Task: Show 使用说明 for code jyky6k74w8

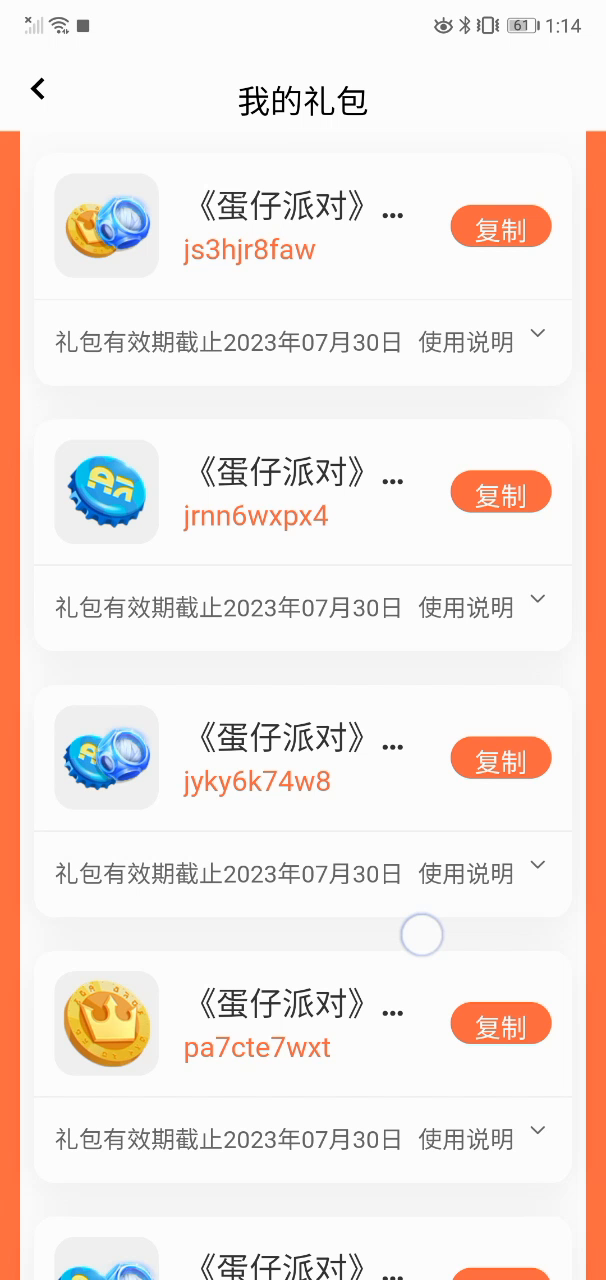Action: pos(482,872)
